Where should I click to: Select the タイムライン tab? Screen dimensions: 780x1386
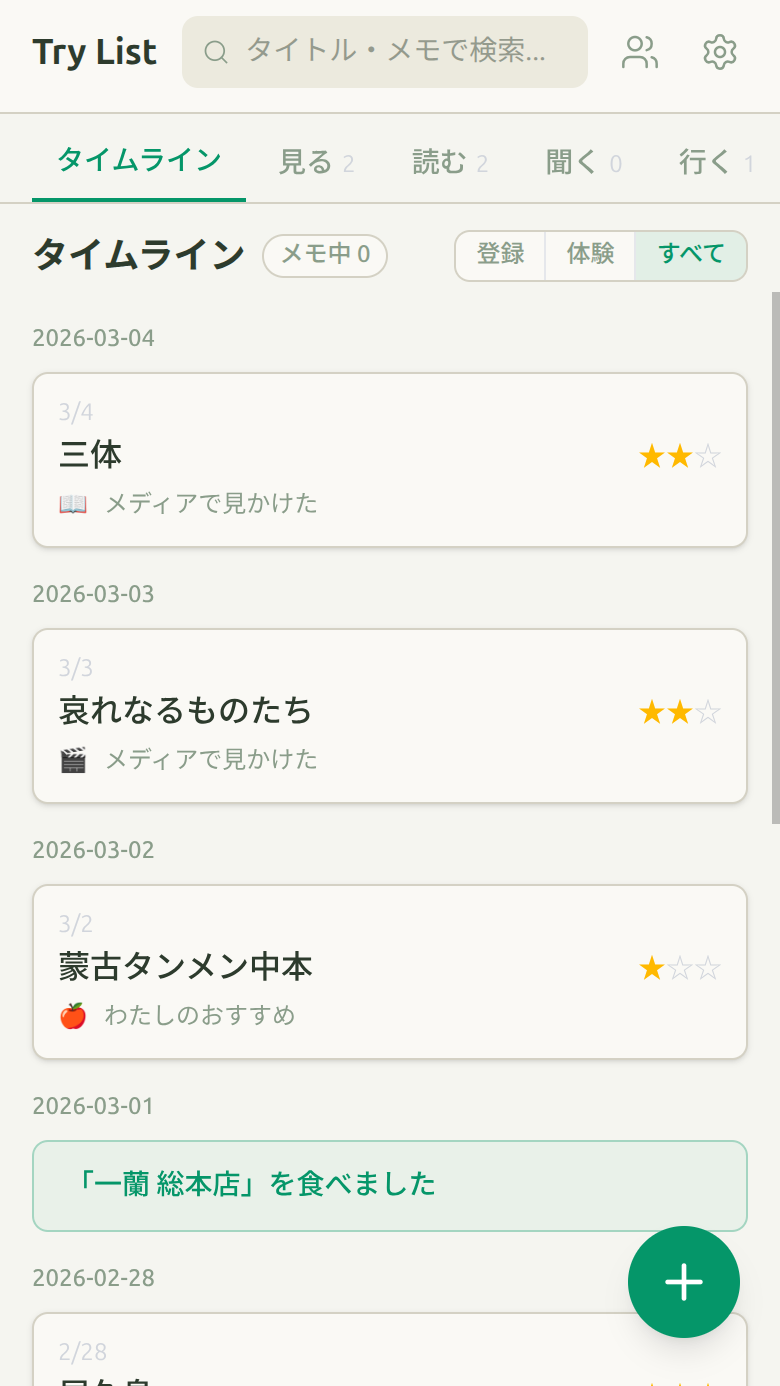point(139,161)
